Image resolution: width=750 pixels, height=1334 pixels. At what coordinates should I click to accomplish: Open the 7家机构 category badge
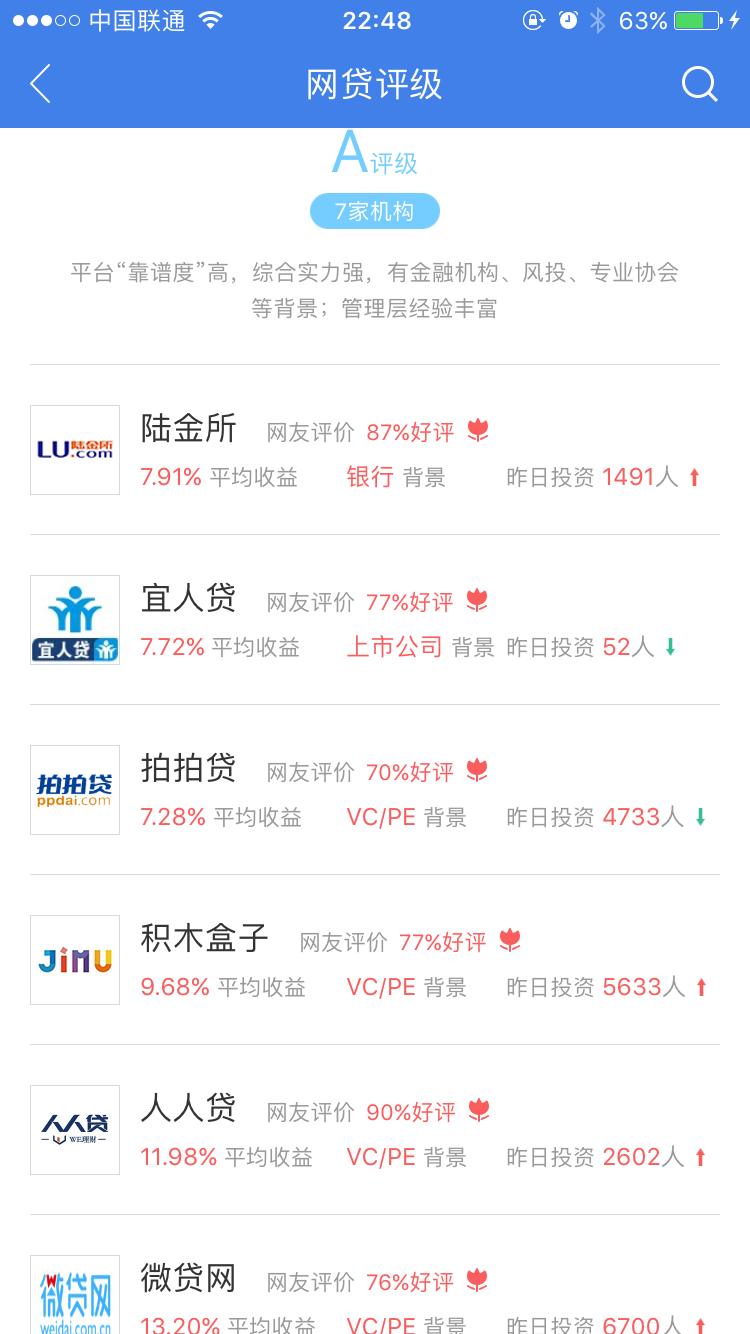375,211
